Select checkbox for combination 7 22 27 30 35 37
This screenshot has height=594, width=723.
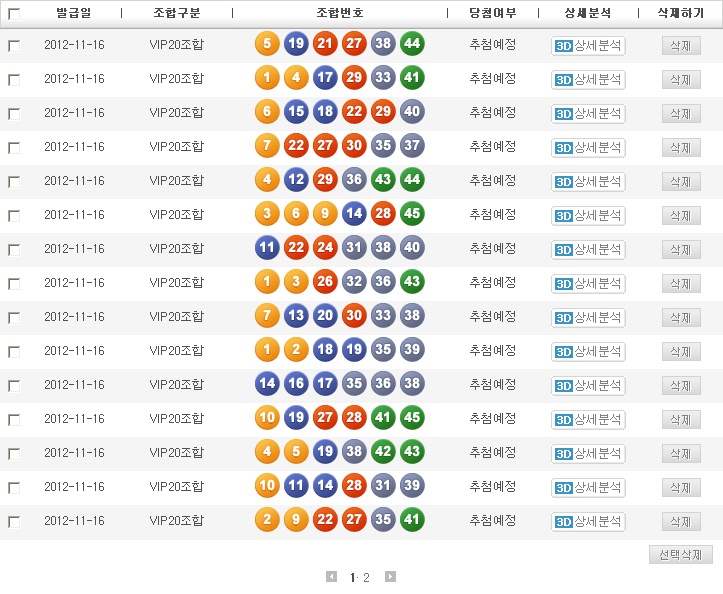coord(14,148)
